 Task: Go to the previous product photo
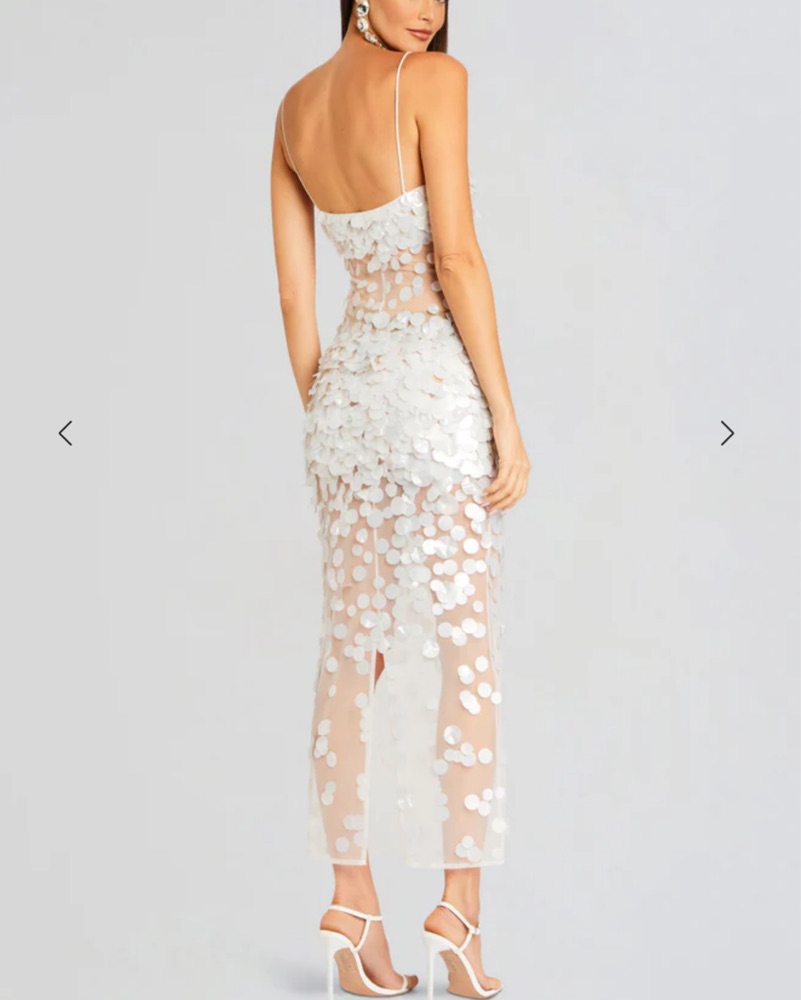tap(66, 433)
